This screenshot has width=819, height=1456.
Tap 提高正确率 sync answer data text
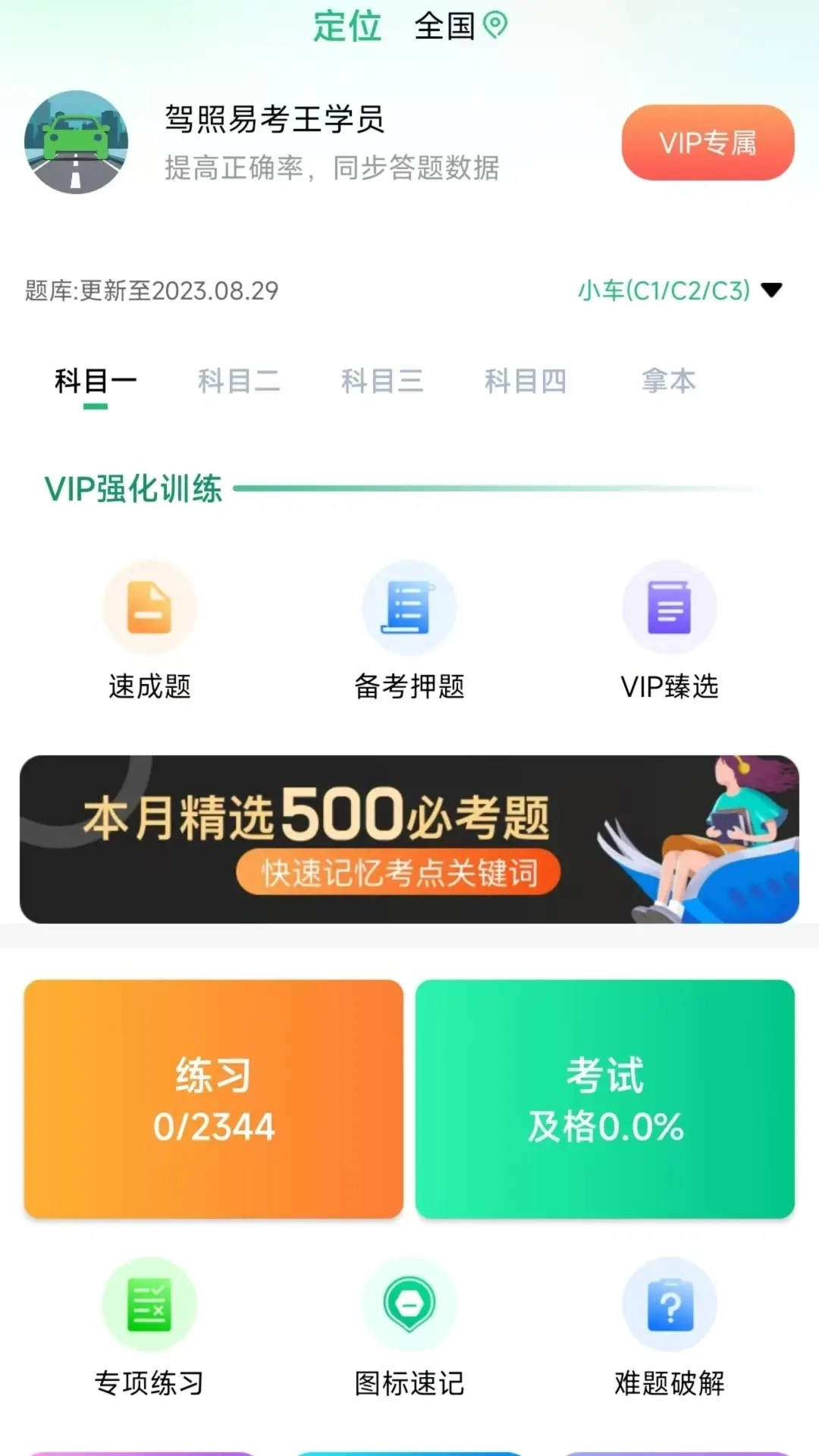[x=331, y=171]
